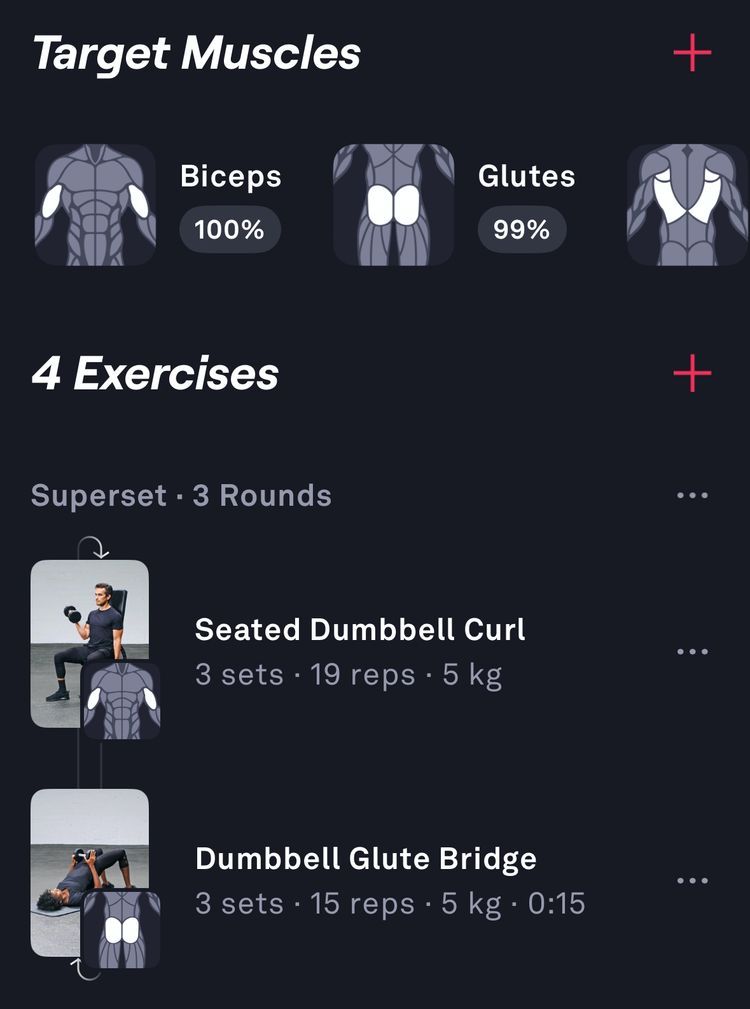Open the Dumbbell Glute Bridge exercise
Image resolution: width=750 pixels, height=1009 pixels.
365,859
